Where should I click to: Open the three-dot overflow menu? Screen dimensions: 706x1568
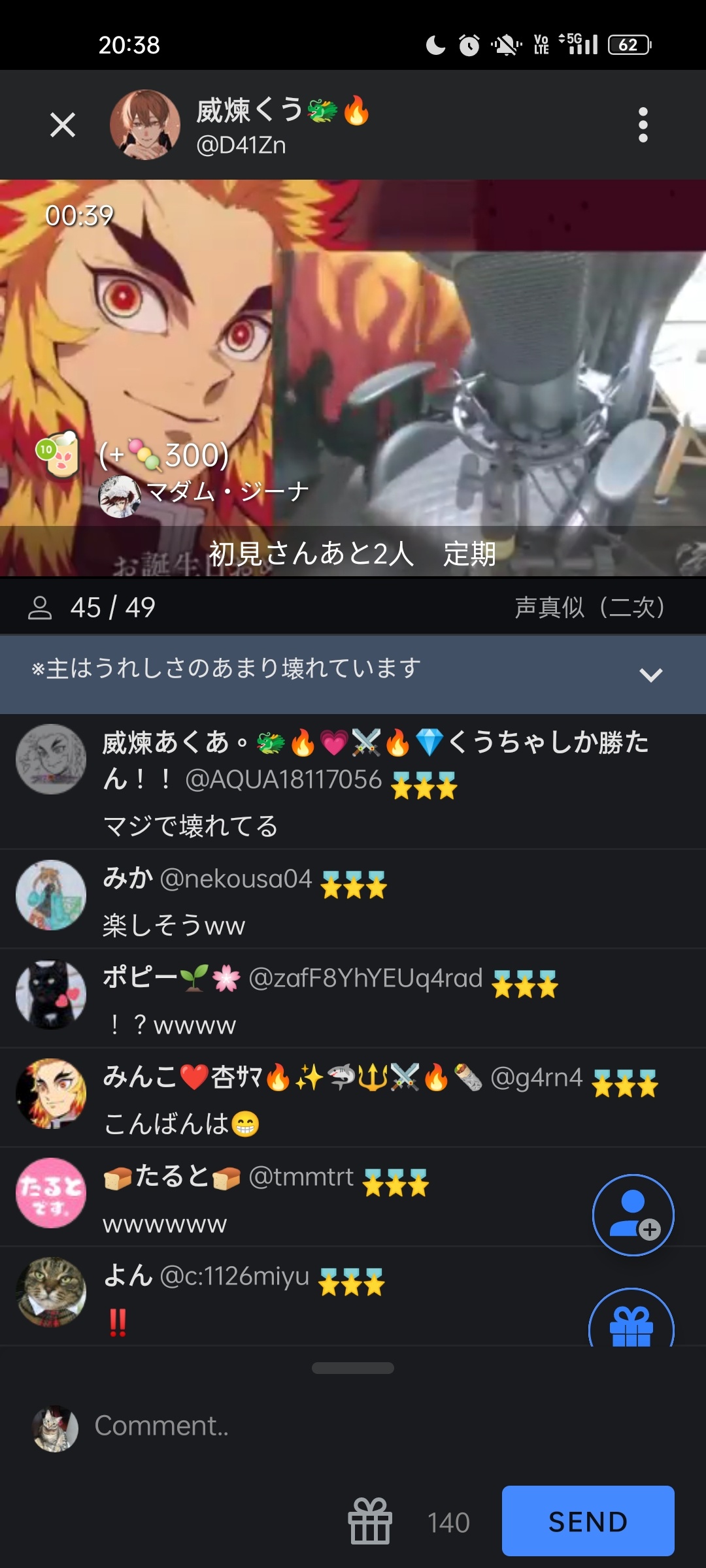643,125
